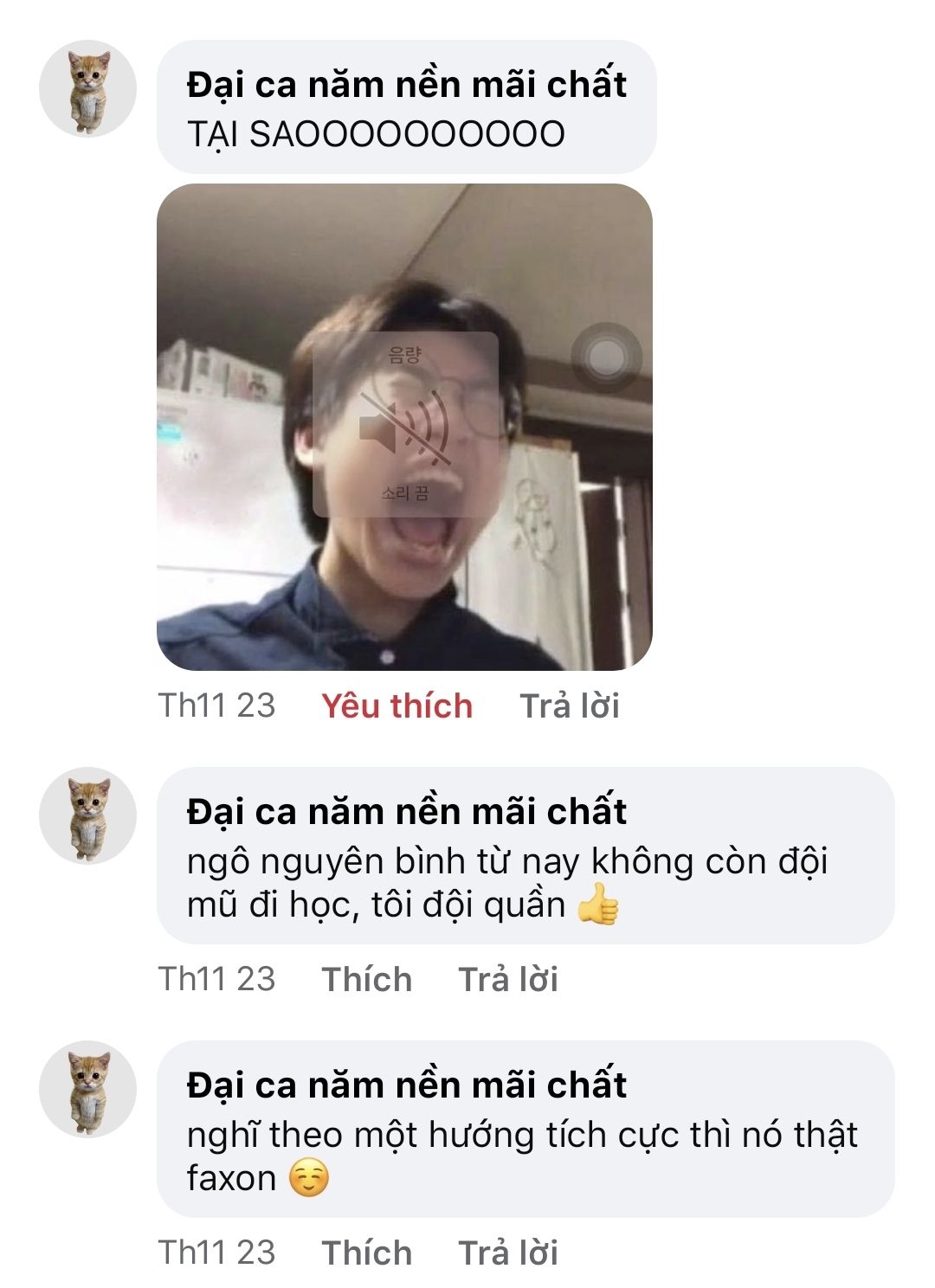The image size is (935, 1288).
Task: Open the cat avatar beside the TẠI SAO comment
Action: pyautogui.click(x=87, y=89)
